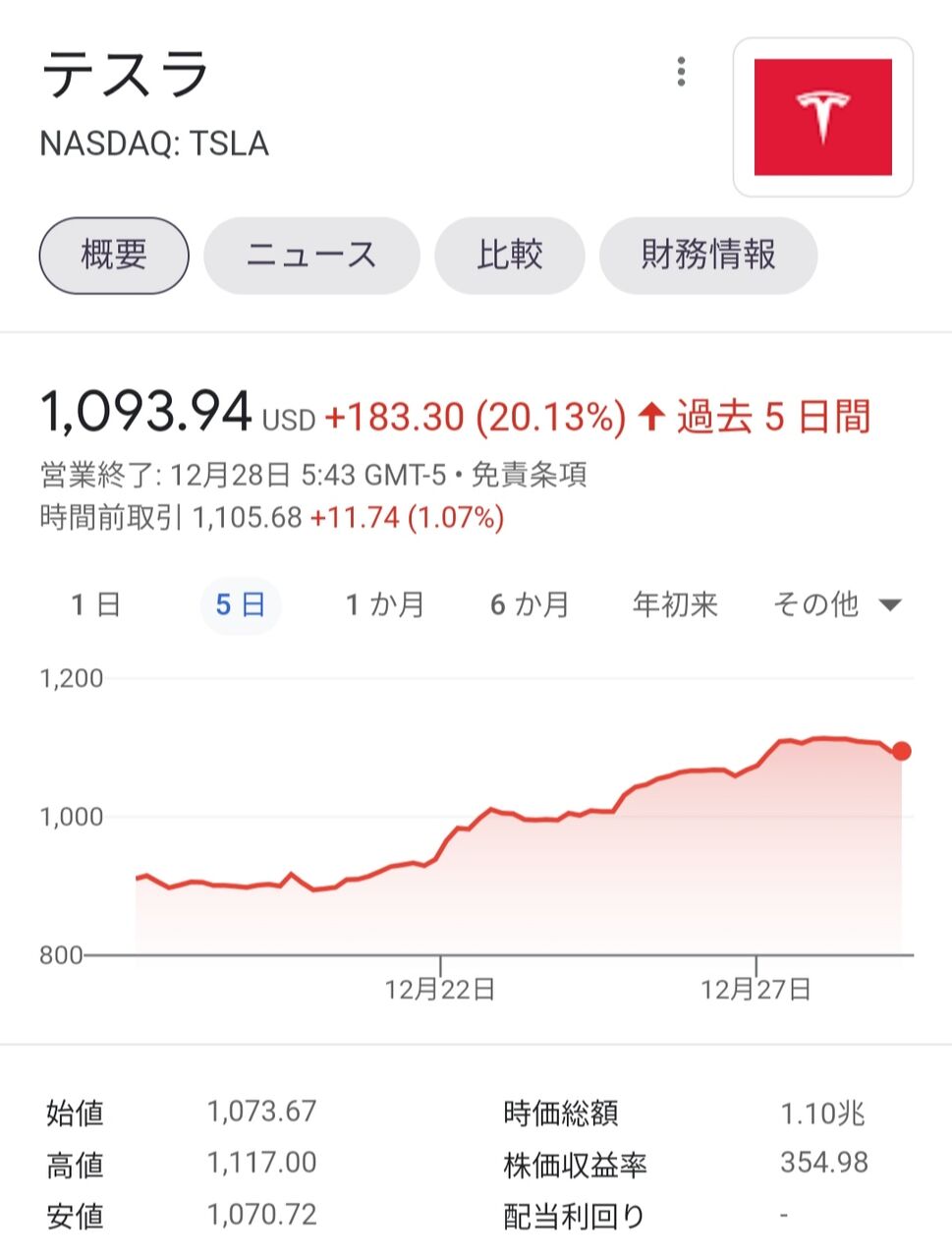View the 財務情報 chip

pyautogui.click(x=708, y=256)
